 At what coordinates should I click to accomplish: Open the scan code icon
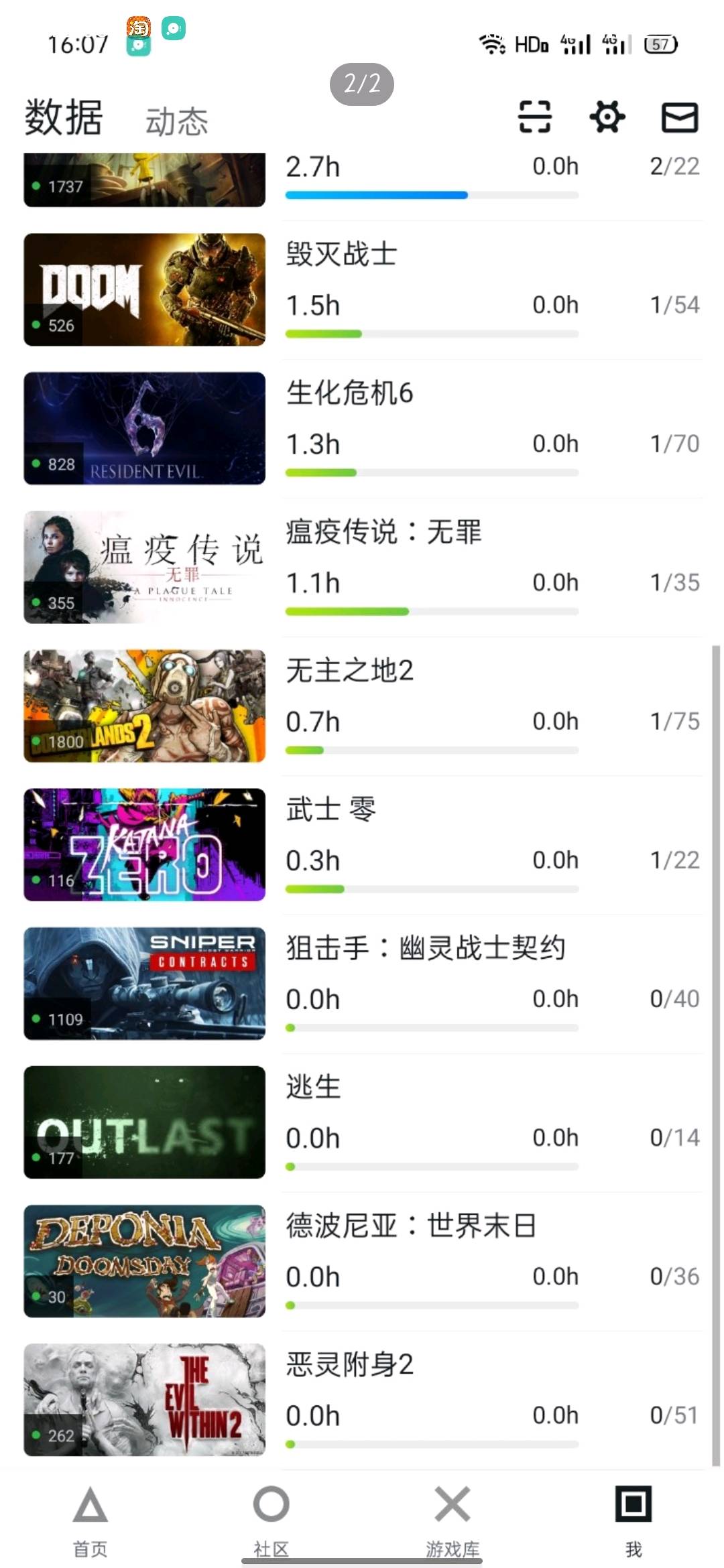(534, 117)
